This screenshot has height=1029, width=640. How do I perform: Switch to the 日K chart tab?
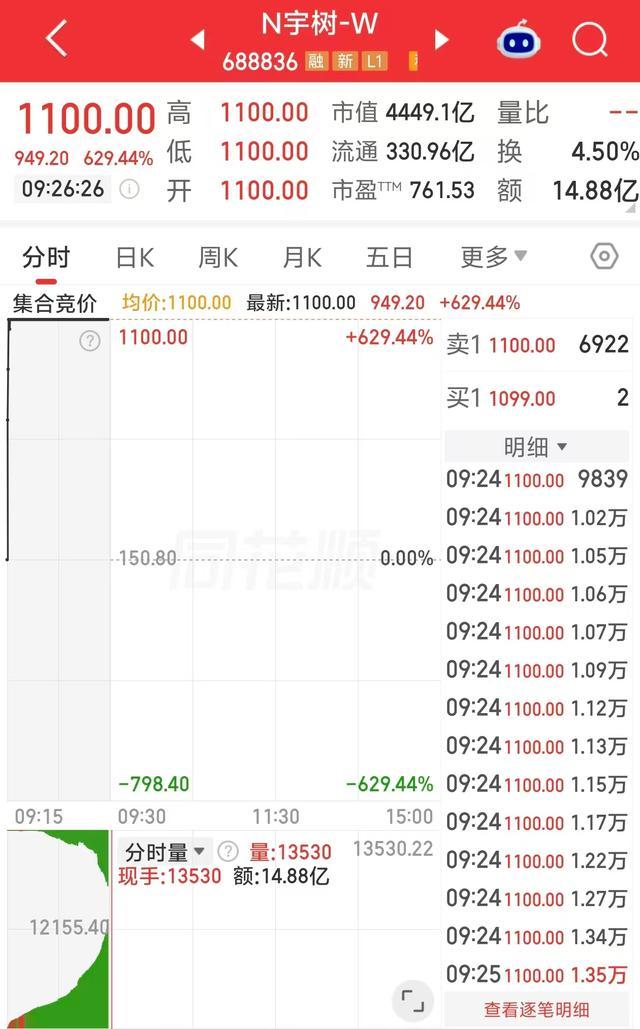[x=135, y=258]
